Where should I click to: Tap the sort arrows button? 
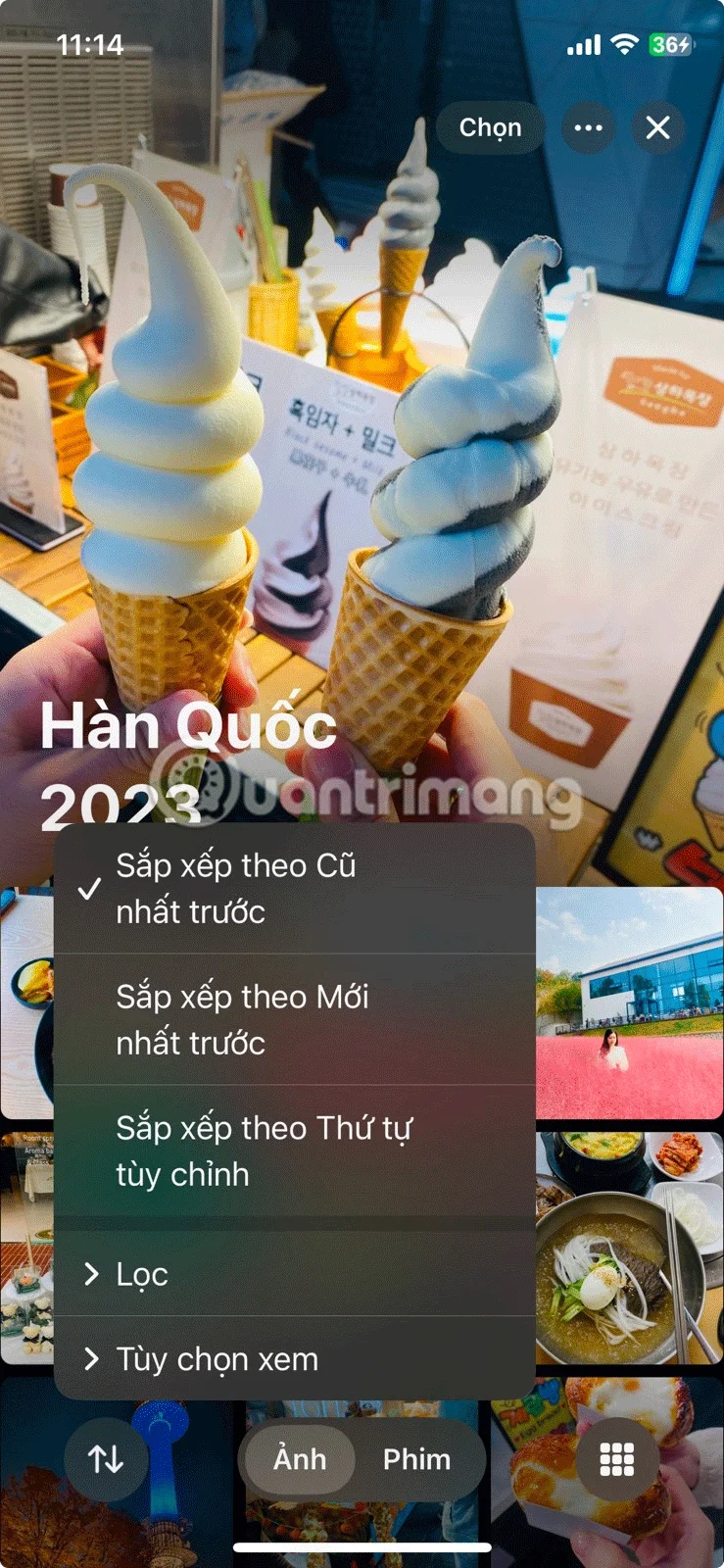click(x=106, y=1459)
